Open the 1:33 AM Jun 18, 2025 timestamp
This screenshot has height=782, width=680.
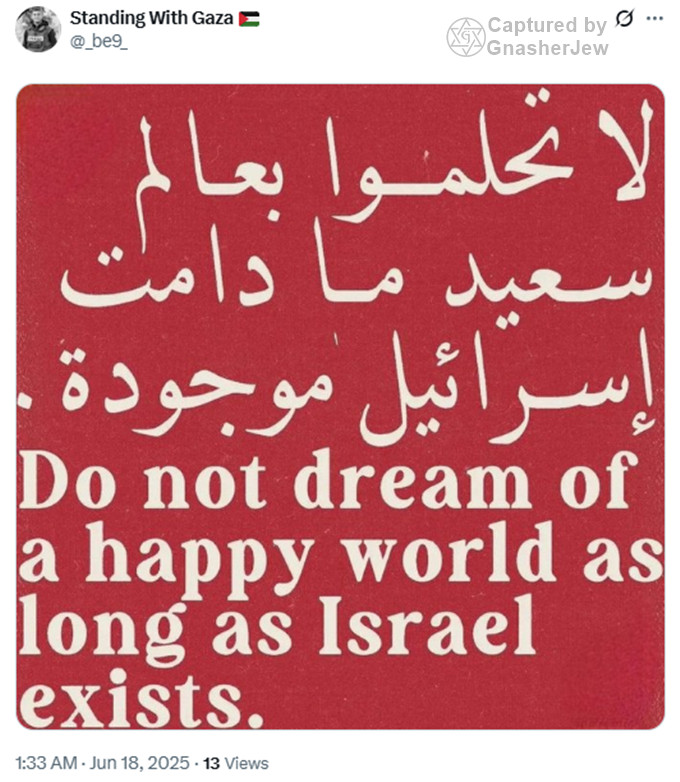[x=103, y=763]
